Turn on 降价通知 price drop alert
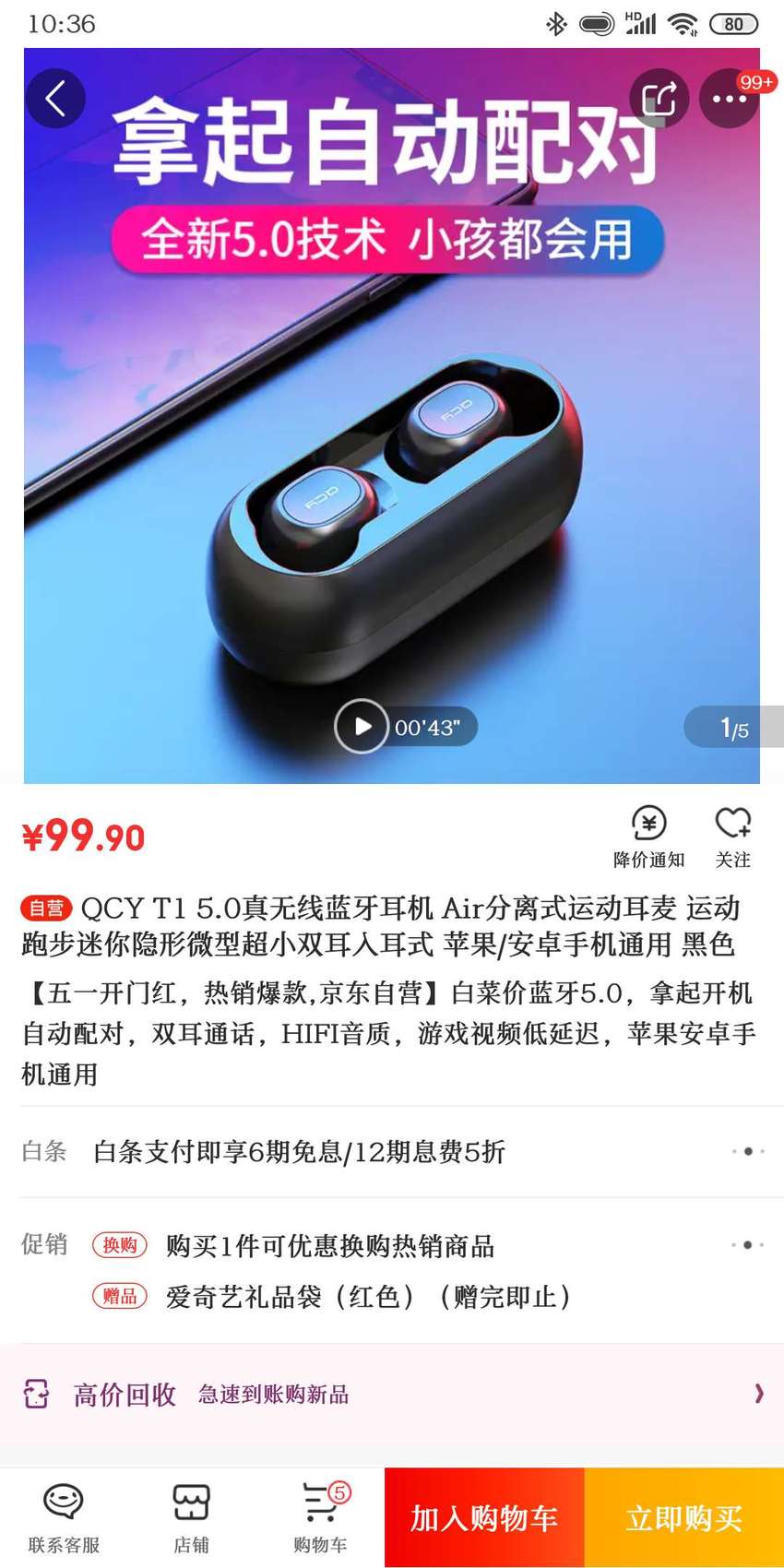The width and height of the screenshot is (784, 1568). coord(649,837)
